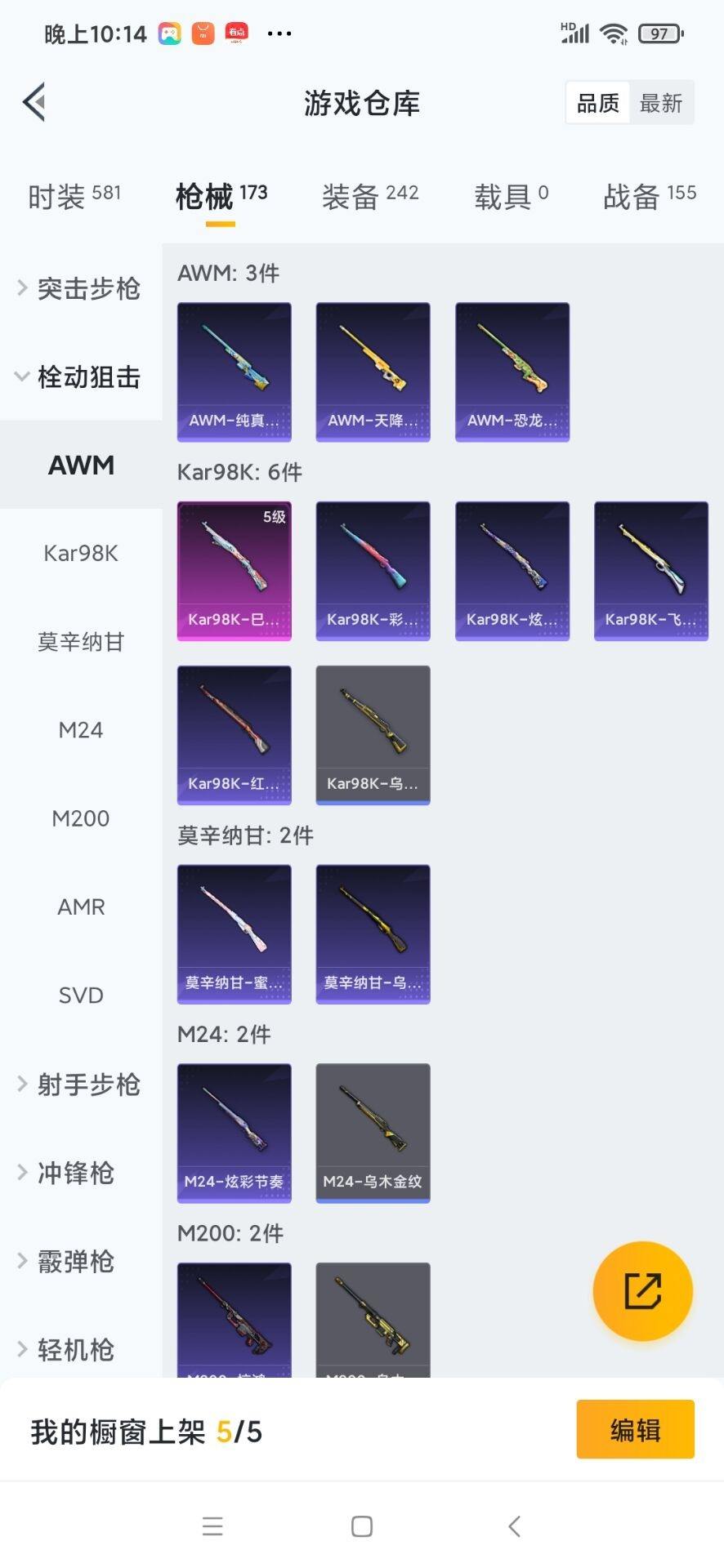Open the 莫辛纳甘-蜜 skin tile
This screenshot has height=1568, width=724.
(235, 933)
